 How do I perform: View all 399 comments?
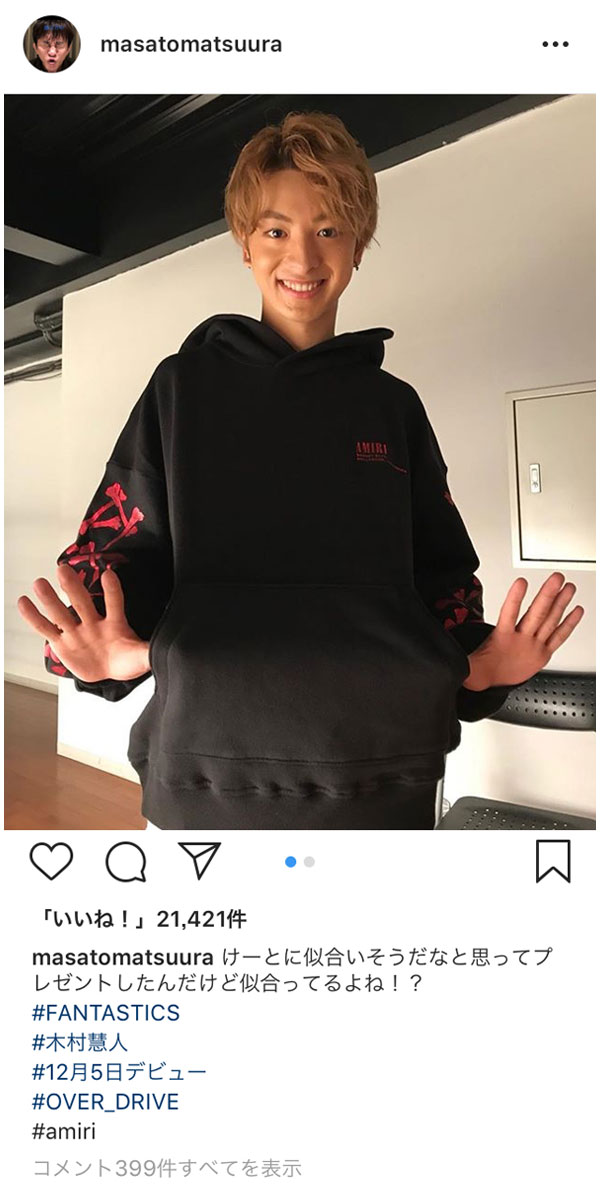pyautogui.click(x=167, y=1167)
